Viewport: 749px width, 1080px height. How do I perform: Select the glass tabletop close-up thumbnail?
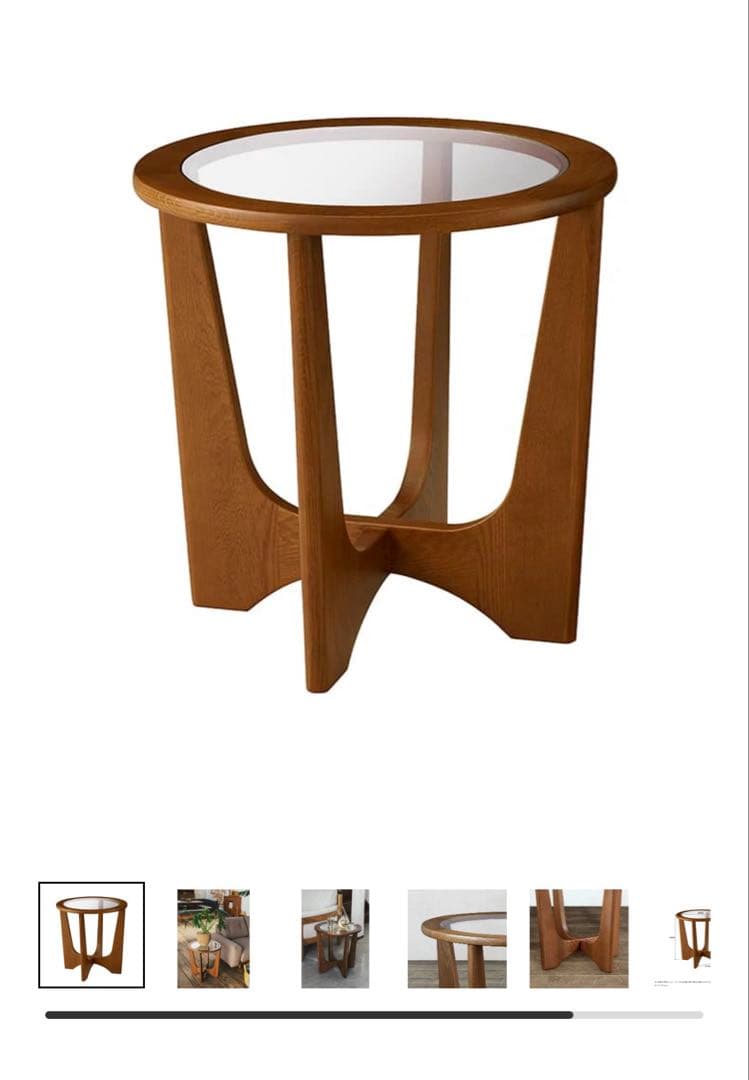[x=457, y=938]
